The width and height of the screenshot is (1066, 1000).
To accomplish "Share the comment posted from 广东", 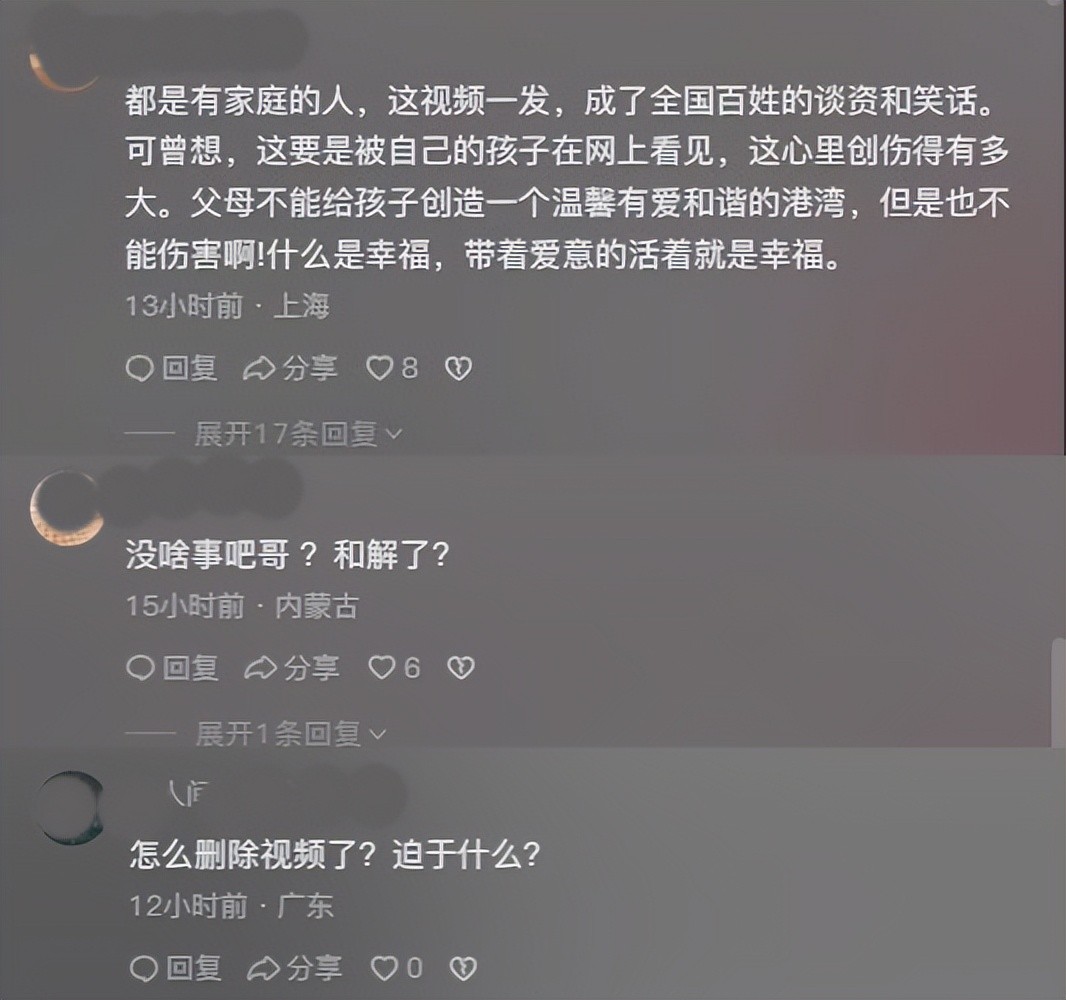I will [x=294, y=968].
